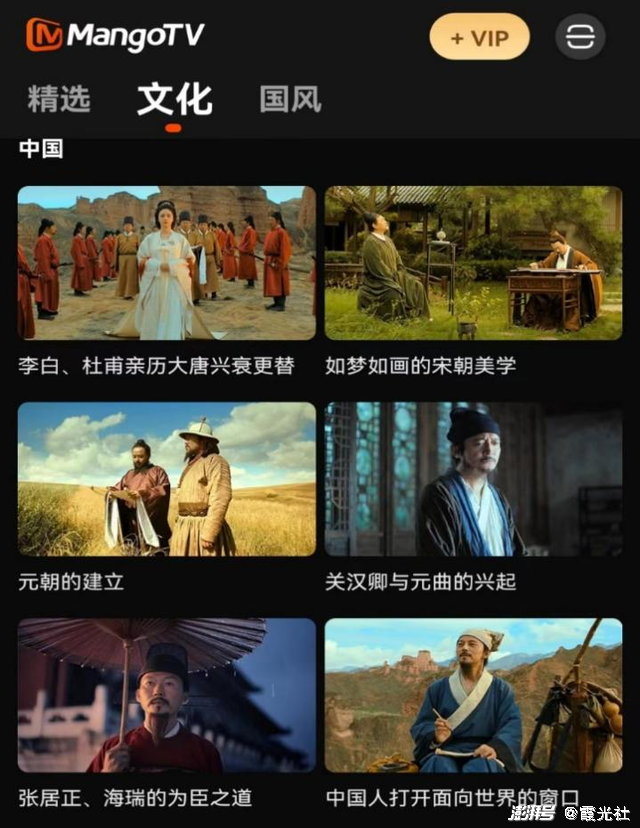Open 张居正、海瑞的为臣之道

point(167,695)
